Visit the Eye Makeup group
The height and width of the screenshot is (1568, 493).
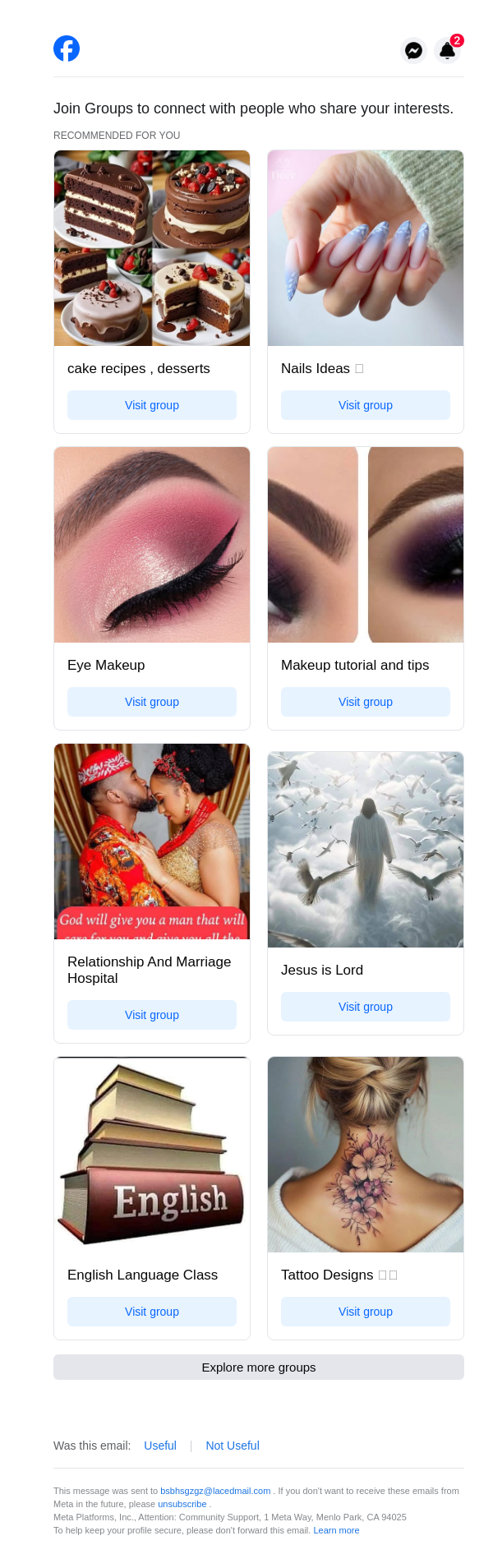152,702
